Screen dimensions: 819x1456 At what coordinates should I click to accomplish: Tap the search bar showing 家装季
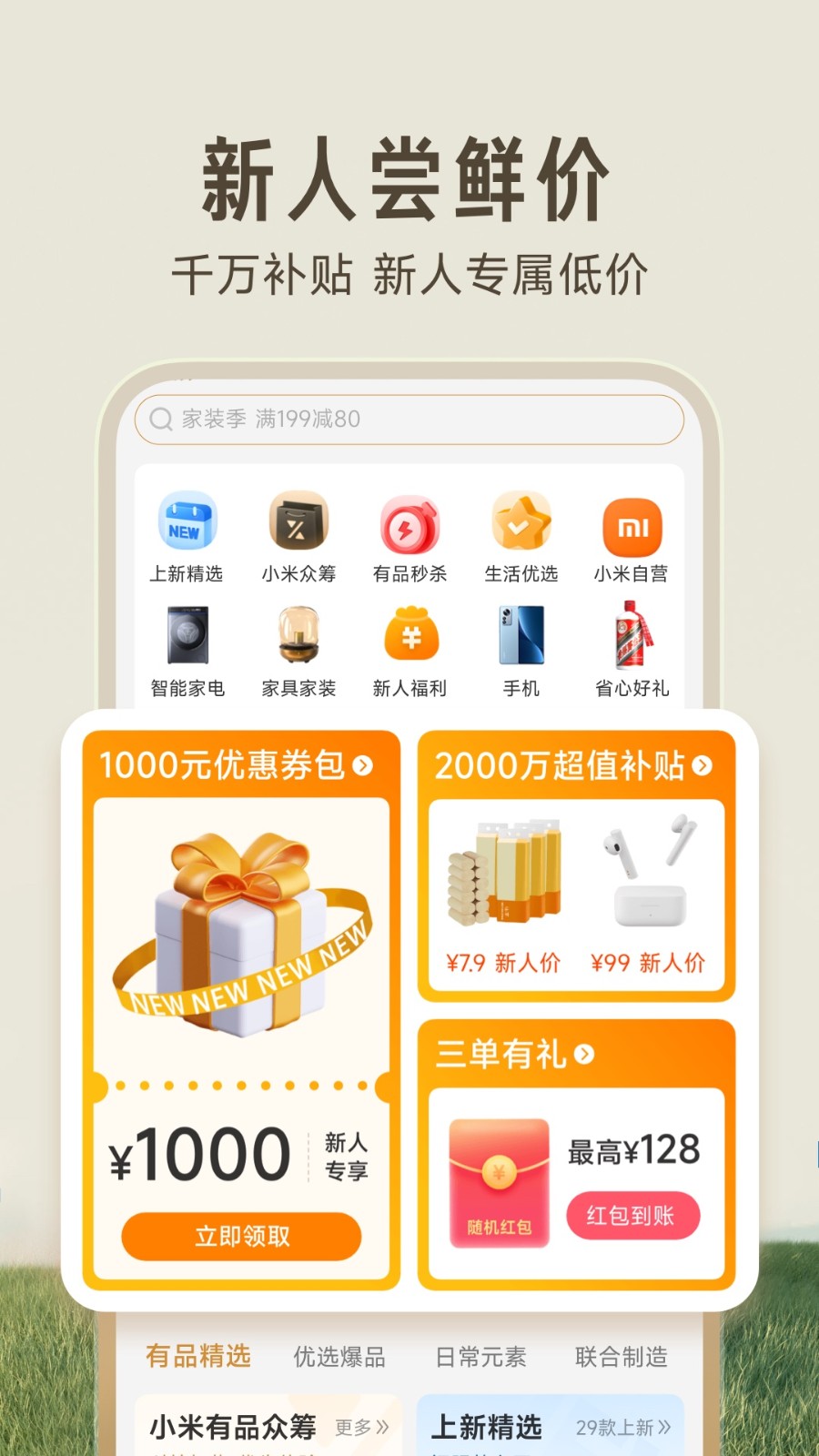[x=409, y=420]
